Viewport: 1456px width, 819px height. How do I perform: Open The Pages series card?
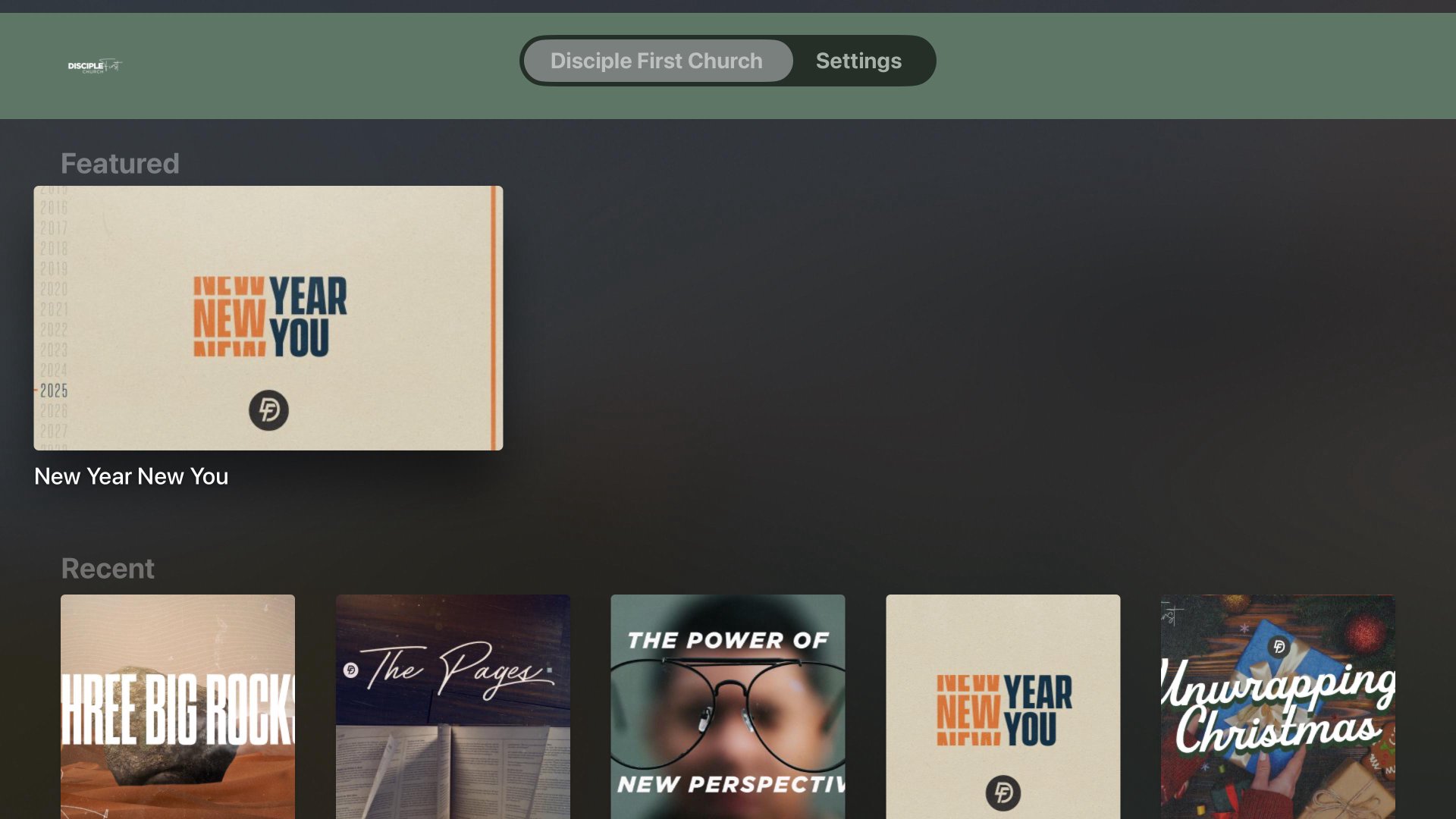click(x=453, y=707)
